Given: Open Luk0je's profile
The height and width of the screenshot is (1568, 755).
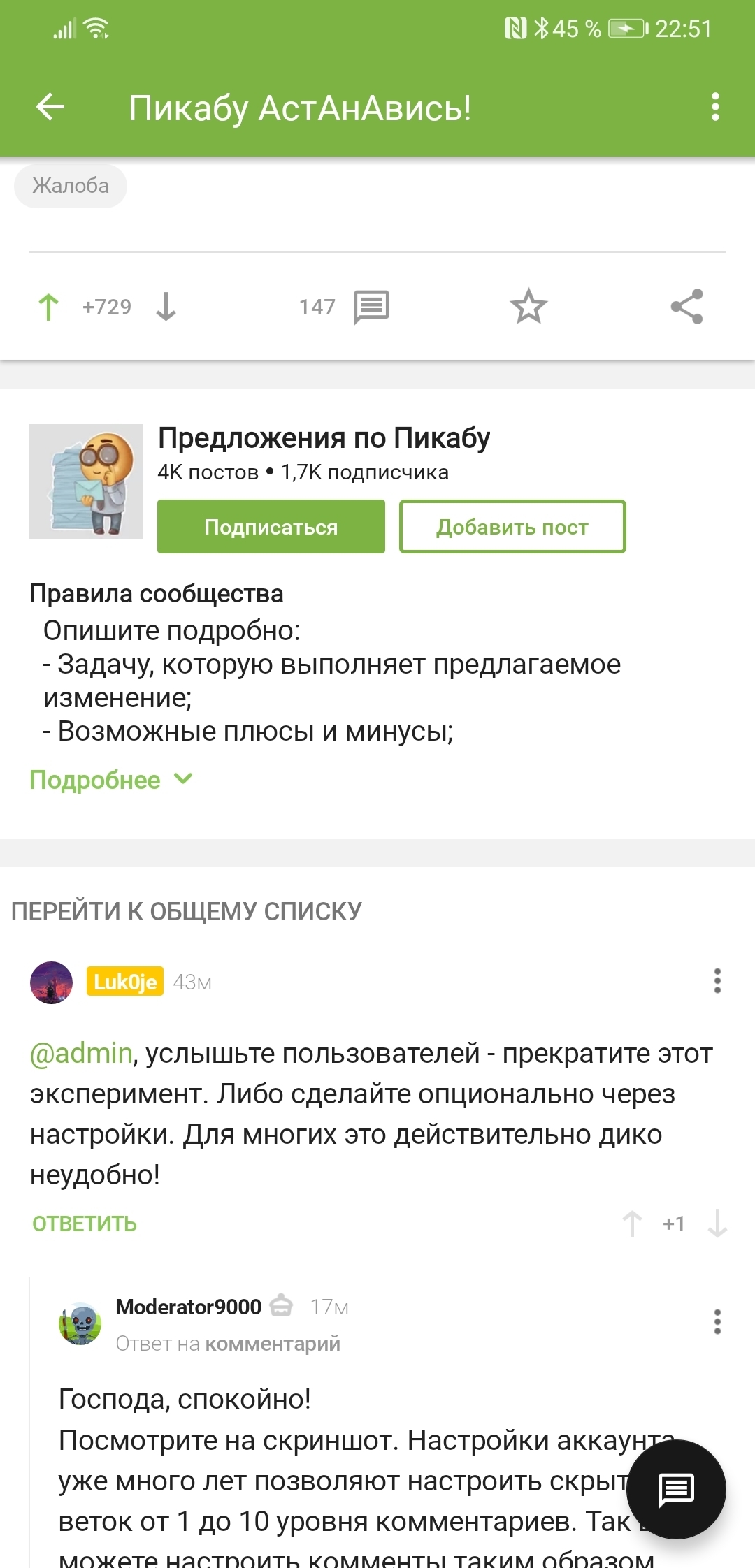Looking at the screenshot, I should pos(125,982).
